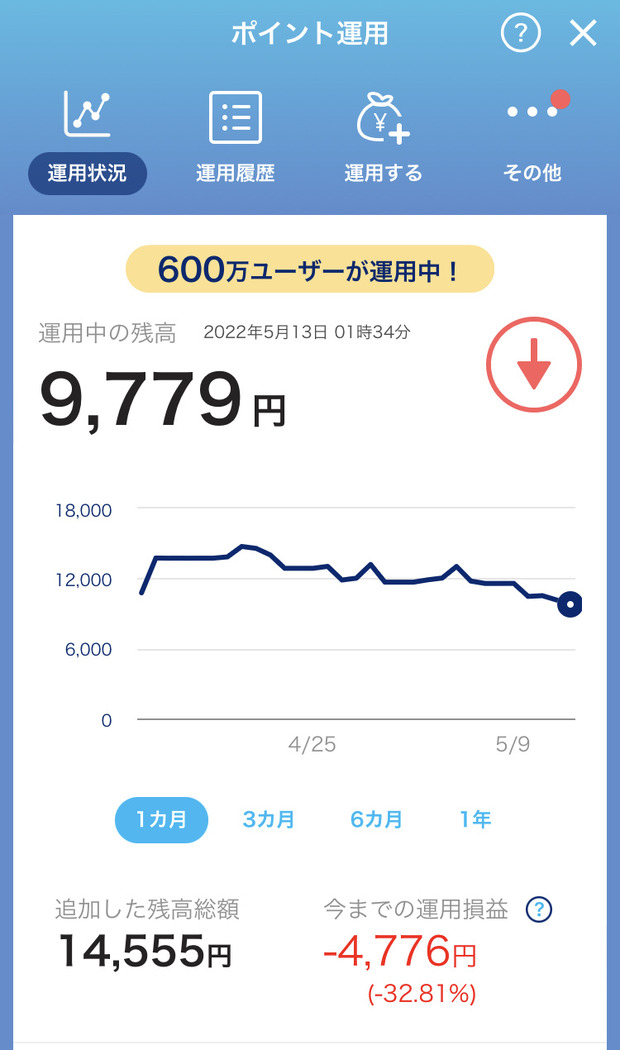620x1050 pixels.
Task: Switch to the 運用履歴 tab
Action: pos(236,138)
